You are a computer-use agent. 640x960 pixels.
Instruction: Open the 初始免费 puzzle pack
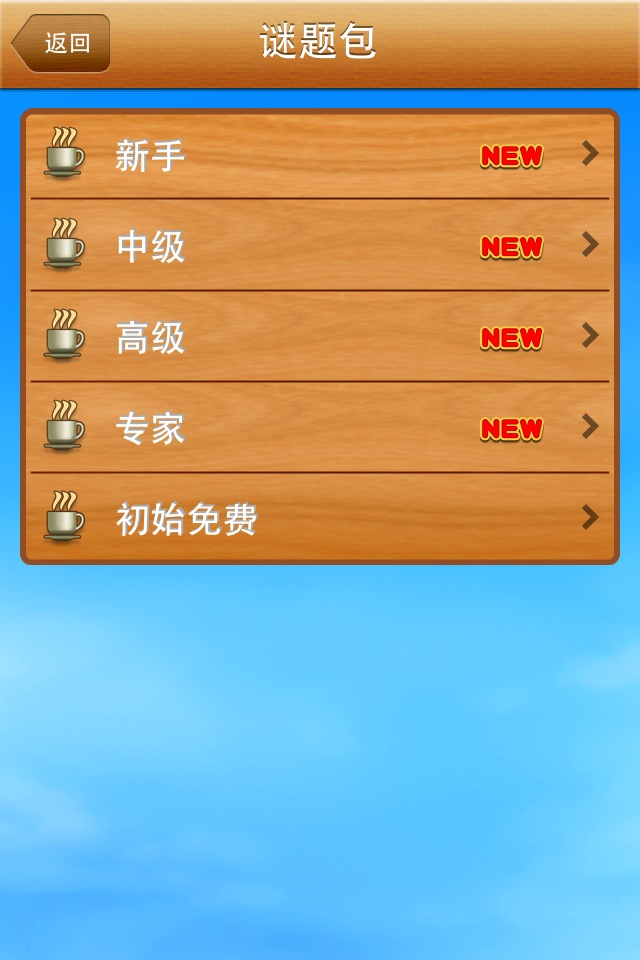pyautogui.click(x=320, y=518)
